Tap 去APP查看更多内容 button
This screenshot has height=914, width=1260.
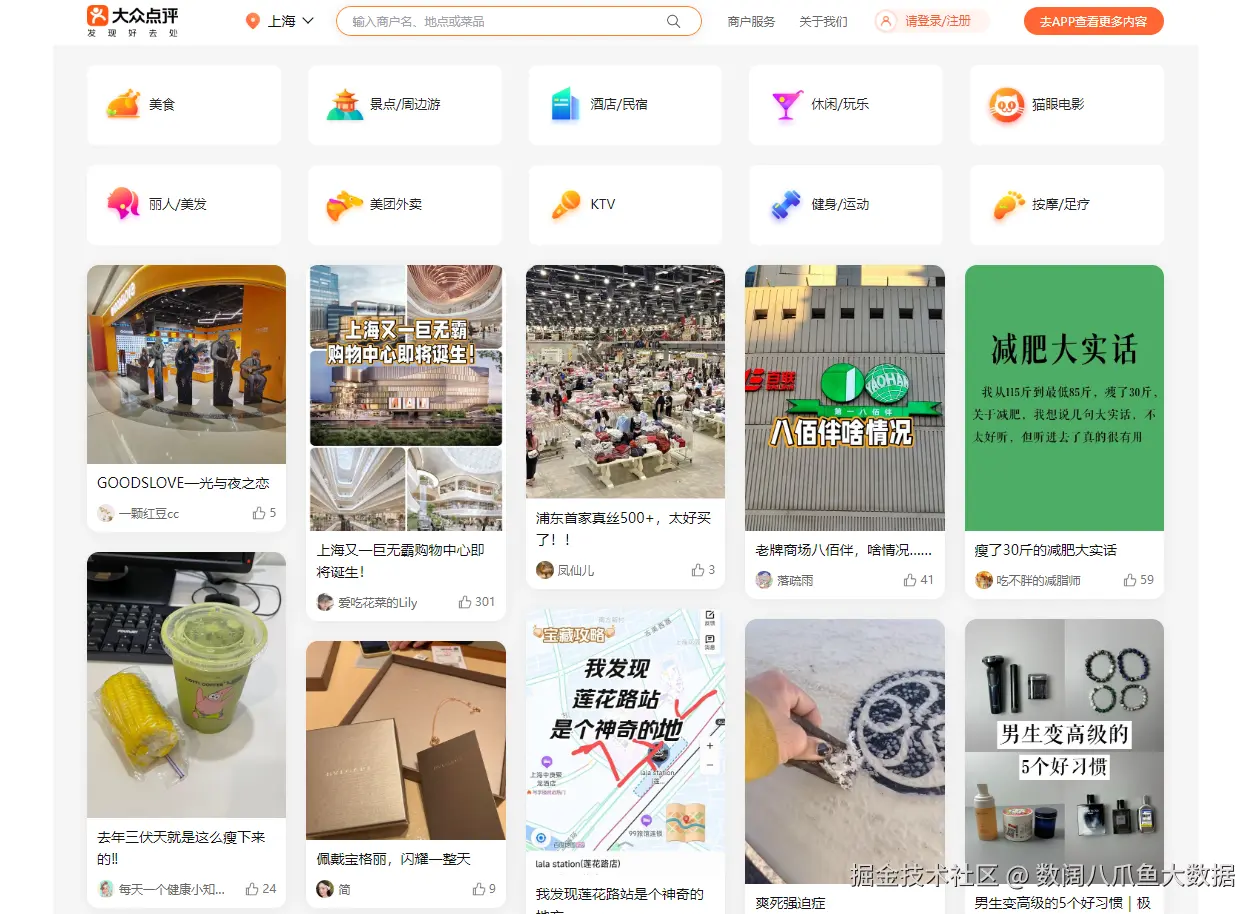[1093, 21]
